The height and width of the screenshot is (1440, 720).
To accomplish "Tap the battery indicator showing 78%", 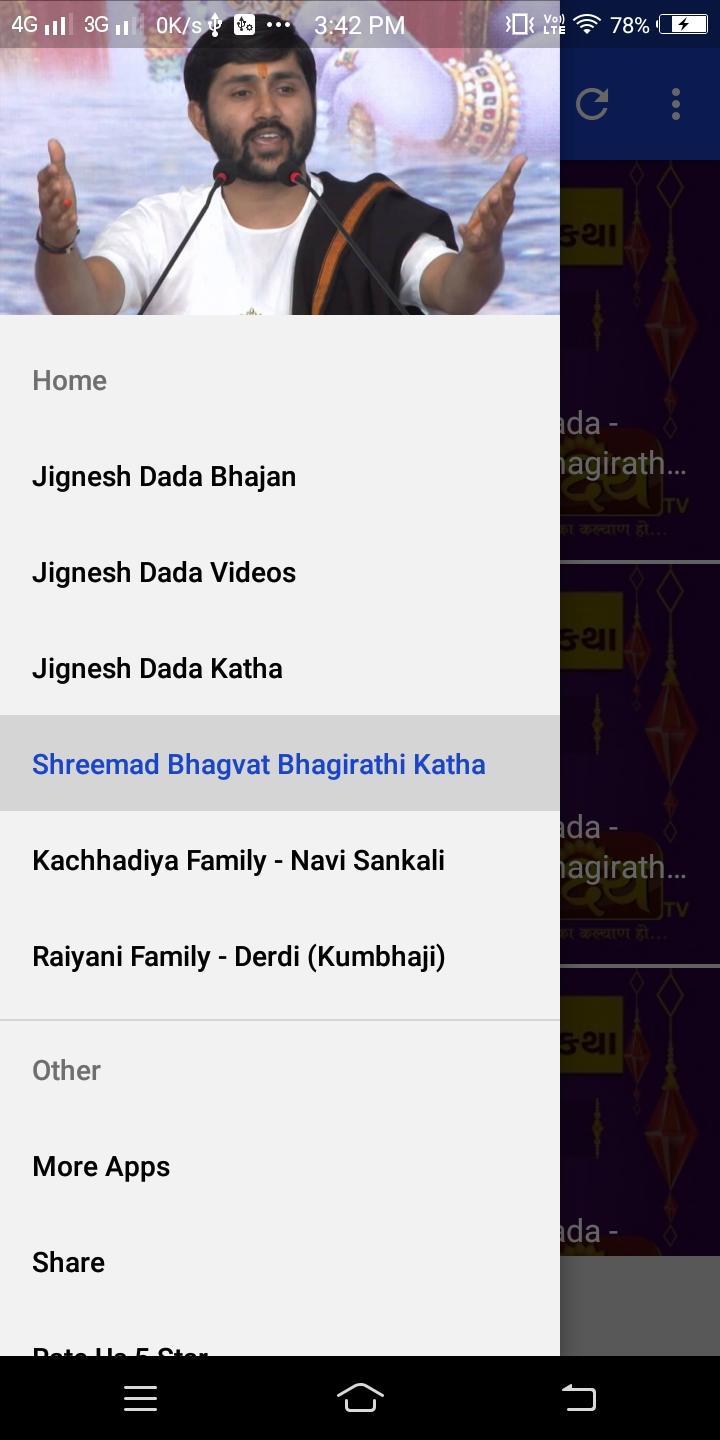I will click(x=627, y=24).
